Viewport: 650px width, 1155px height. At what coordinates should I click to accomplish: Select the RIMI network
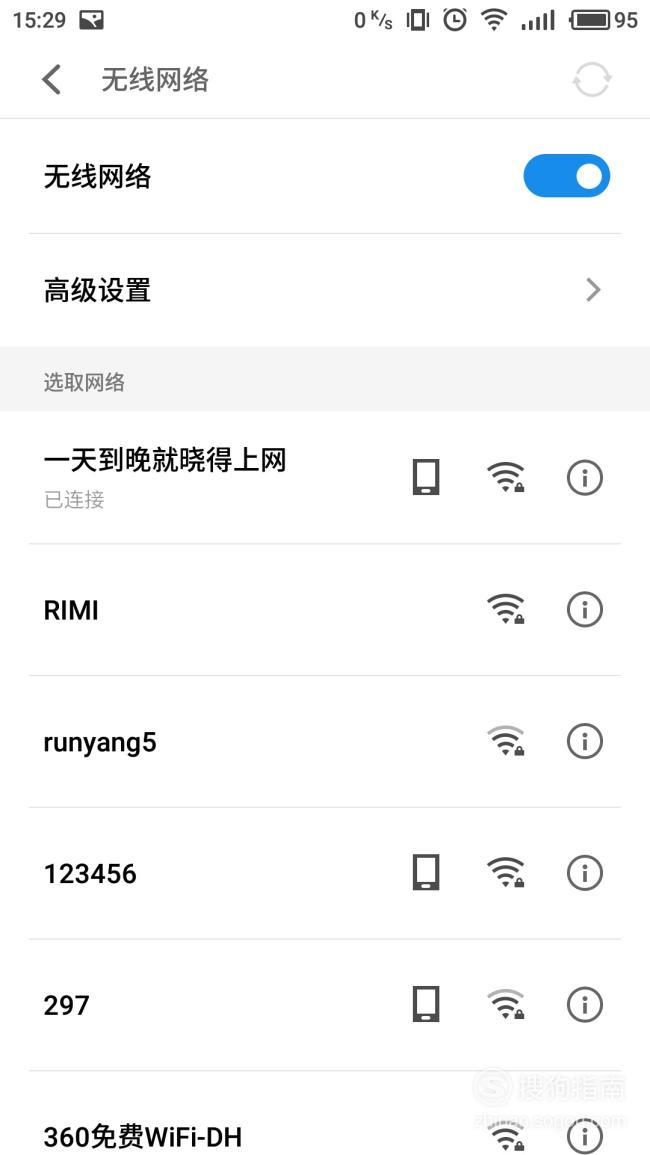coord(325,610)
